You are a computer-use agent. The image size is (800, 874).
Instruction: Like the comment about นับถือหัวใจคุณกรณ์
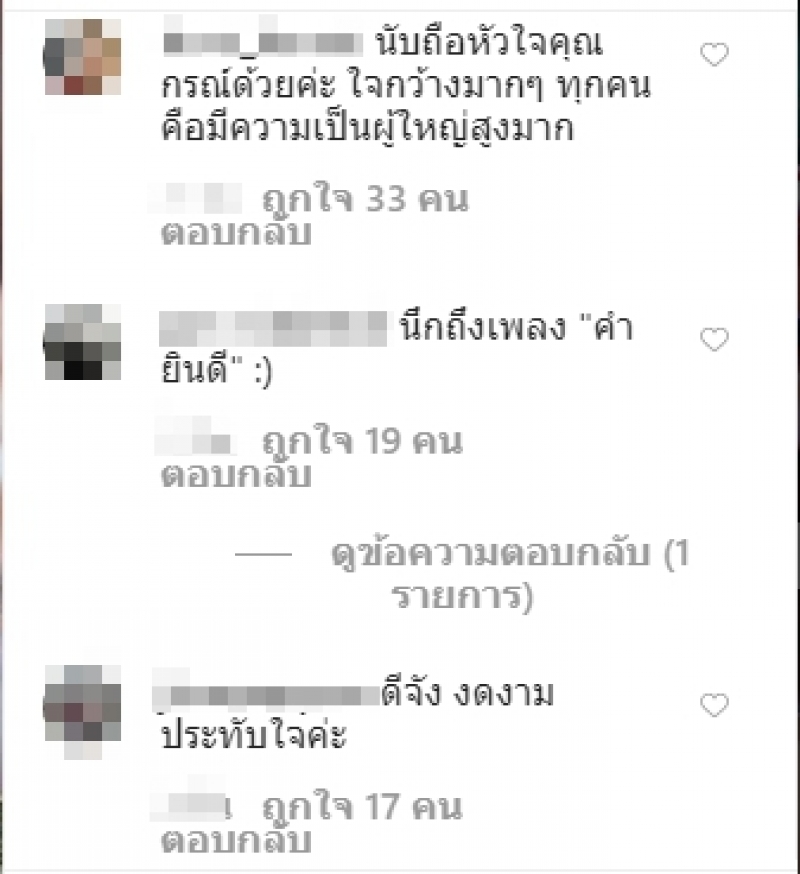714,57
